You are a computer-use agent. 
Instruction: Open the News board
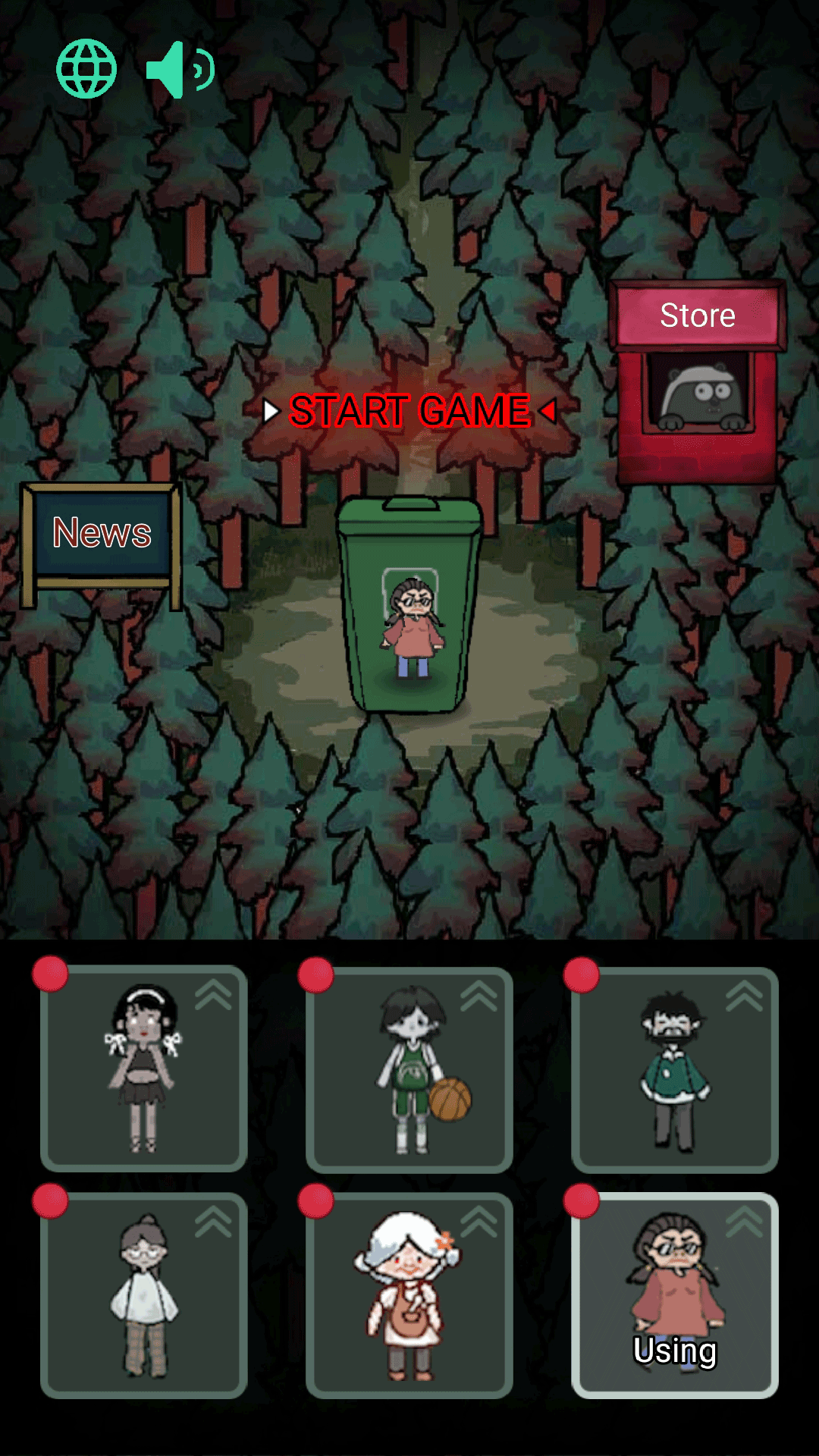tap(101, 544)
